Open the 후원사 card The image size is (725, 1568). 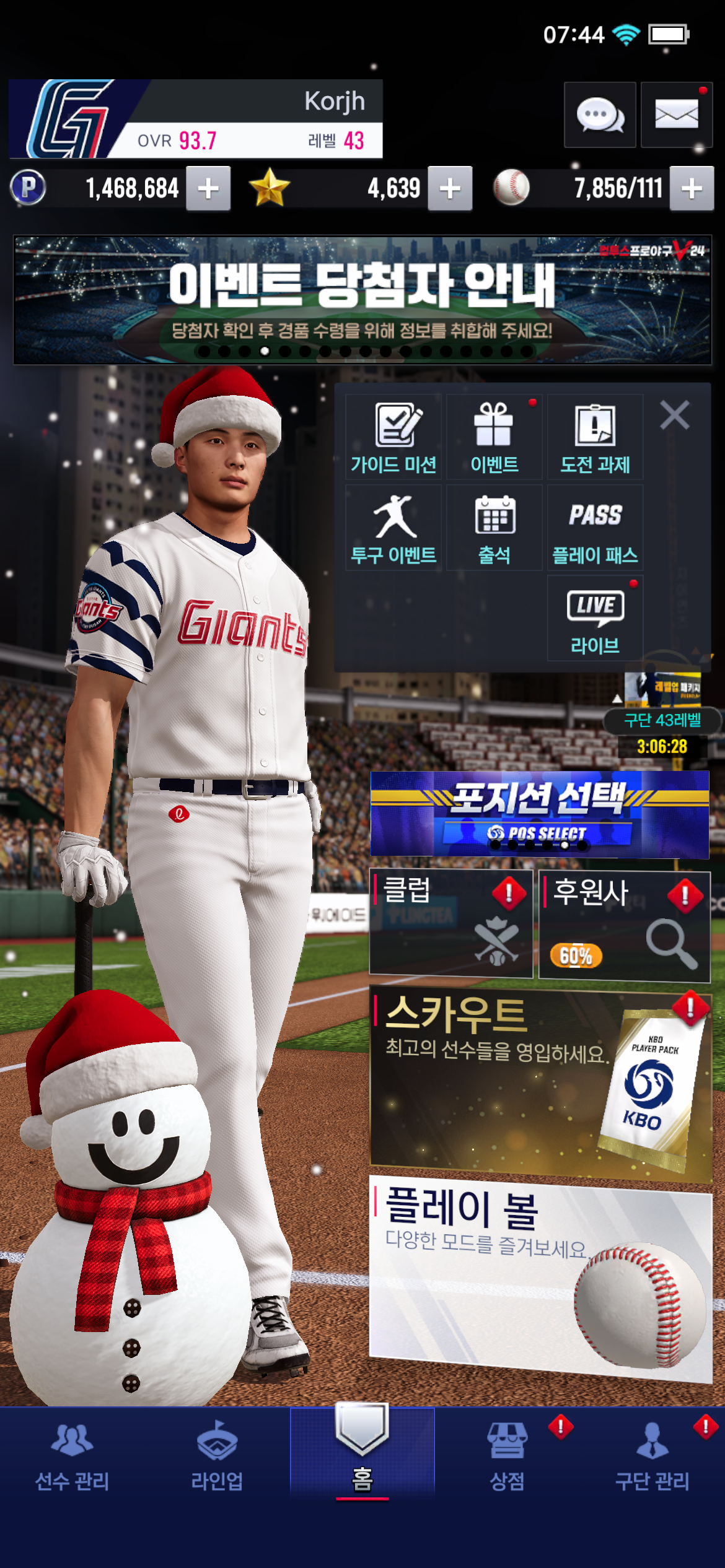coord(624,925)
